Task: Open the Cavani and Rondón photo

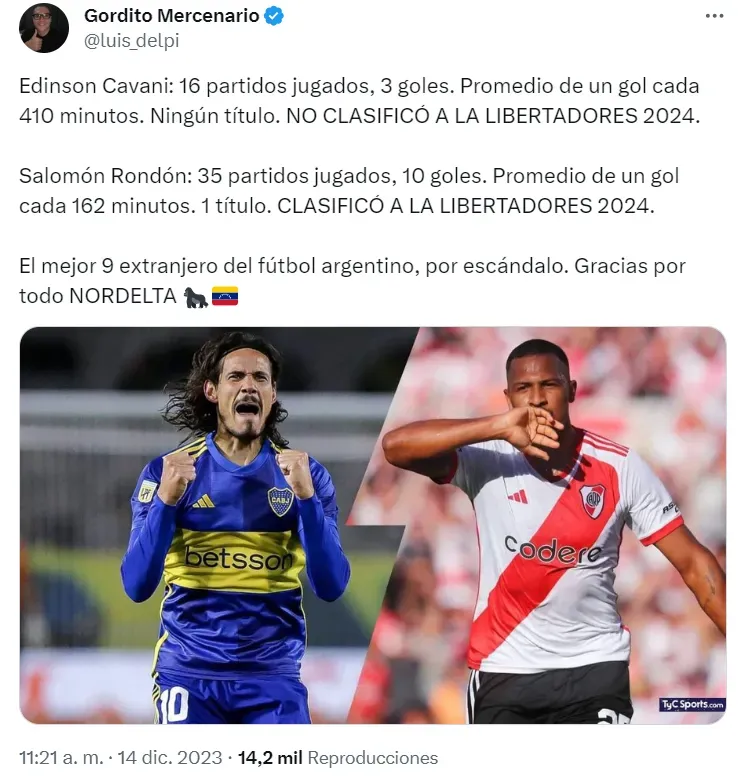Action: click(x=372, y=525)
